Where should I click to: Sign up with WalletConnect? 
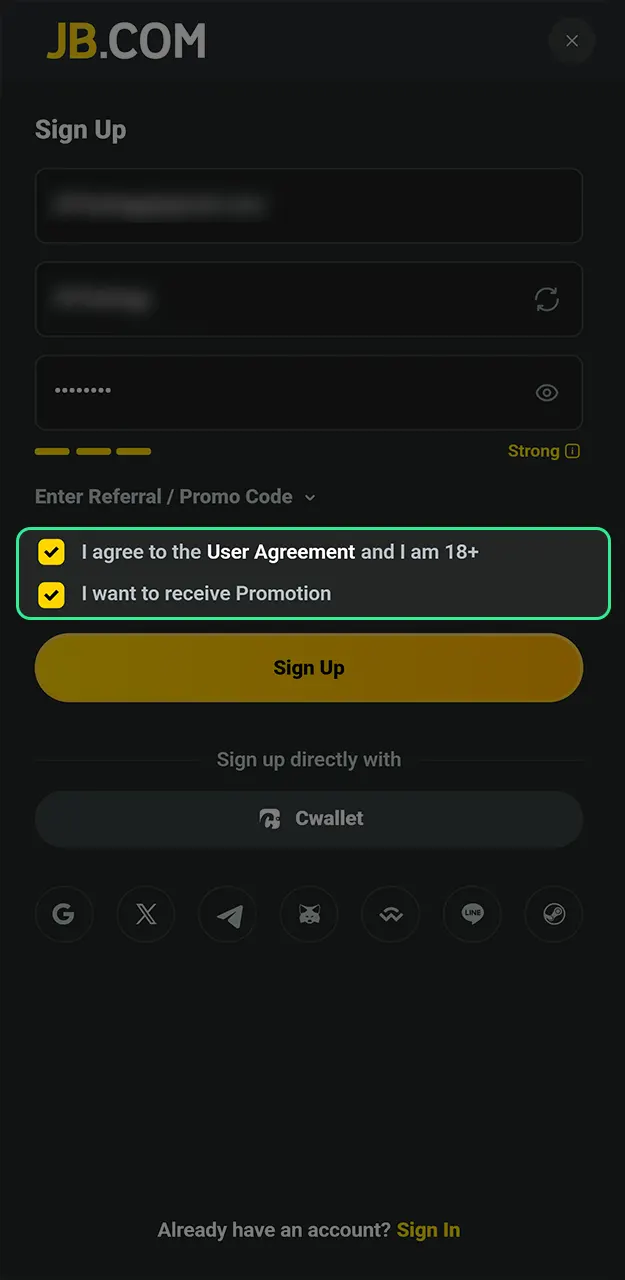391,914
